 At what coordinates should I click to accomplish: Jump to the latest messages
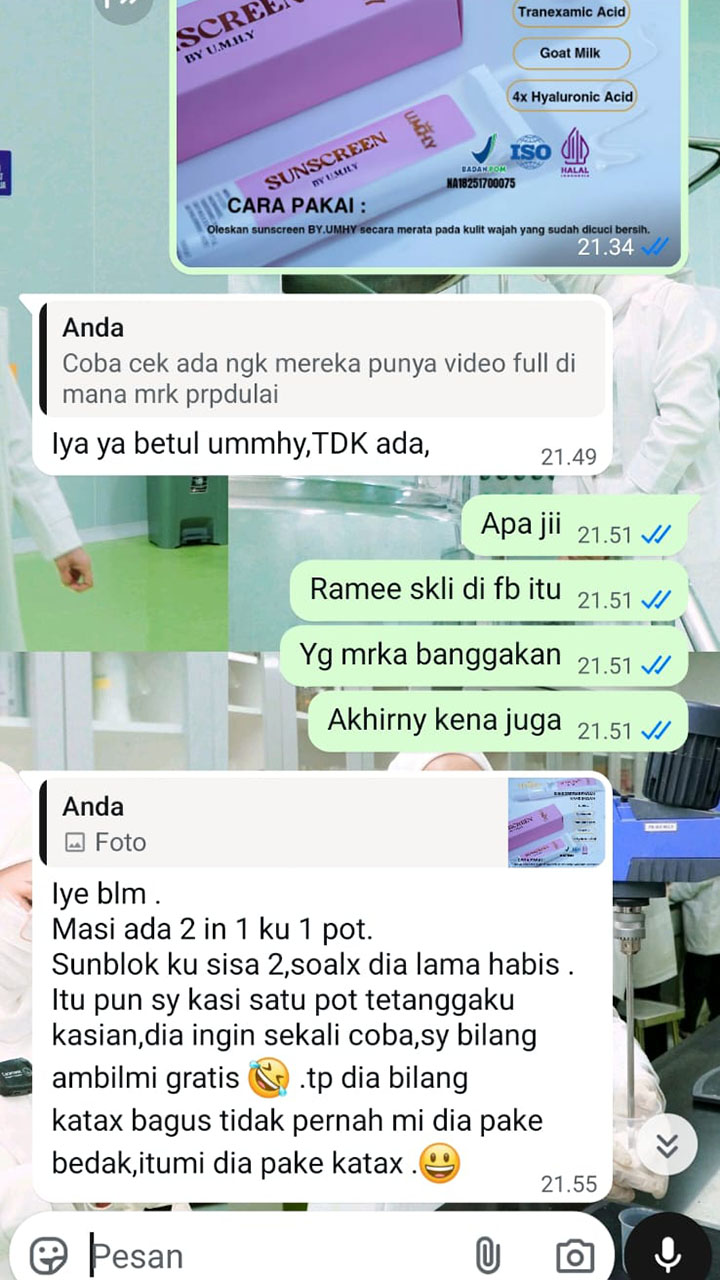(x=668, y=1145)
